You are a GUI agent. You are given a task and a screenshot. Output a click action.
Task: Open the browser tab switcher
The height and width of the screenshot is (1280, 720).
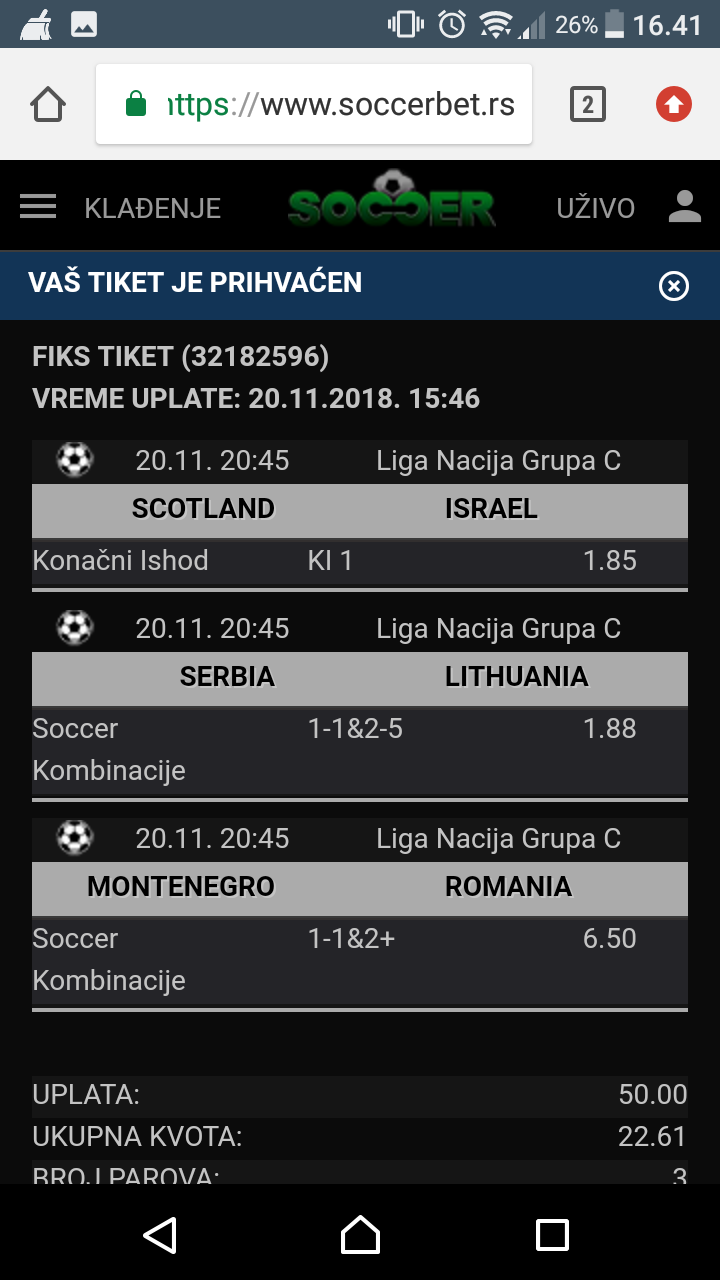[588, 104]
